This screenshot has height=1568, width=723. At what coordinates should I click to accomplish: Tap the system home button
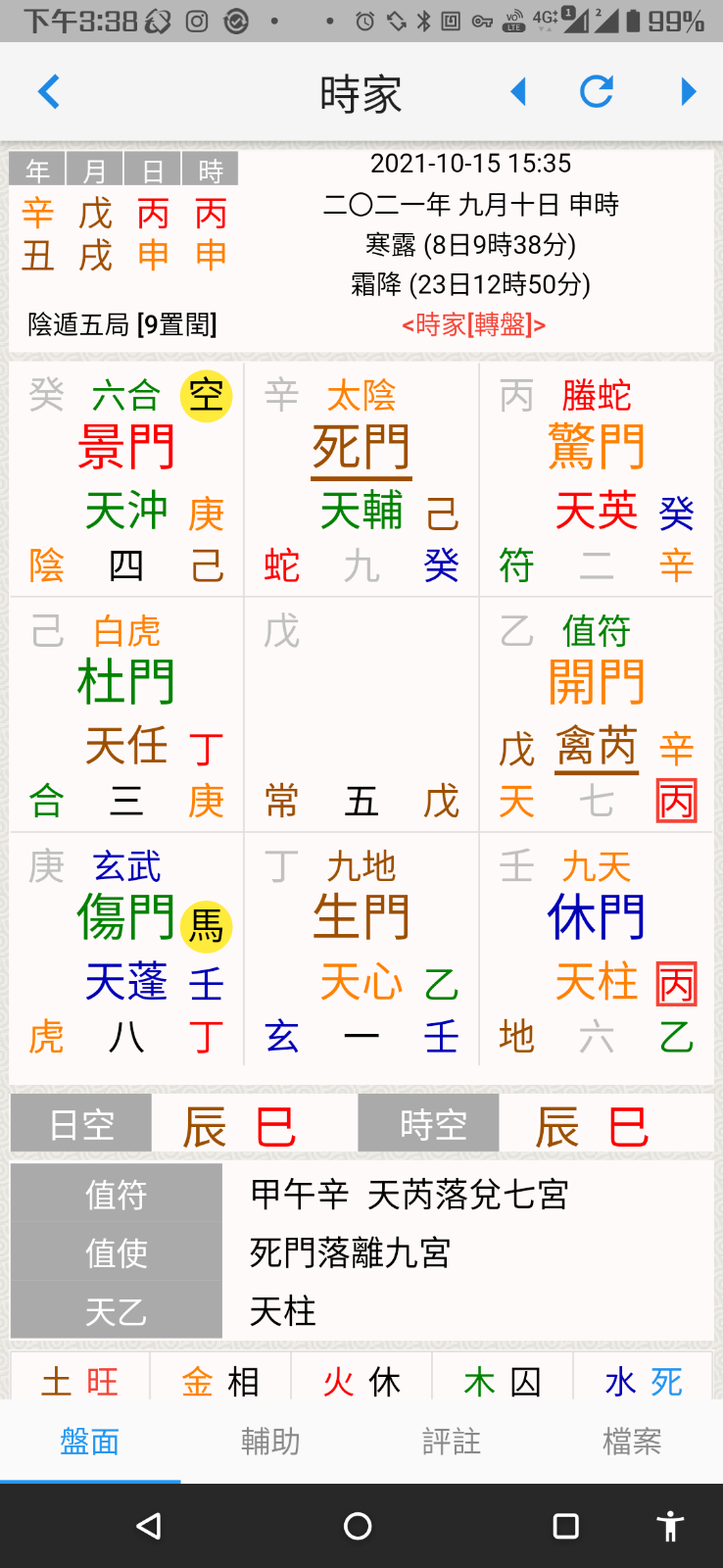click(x=358, y=1526)
